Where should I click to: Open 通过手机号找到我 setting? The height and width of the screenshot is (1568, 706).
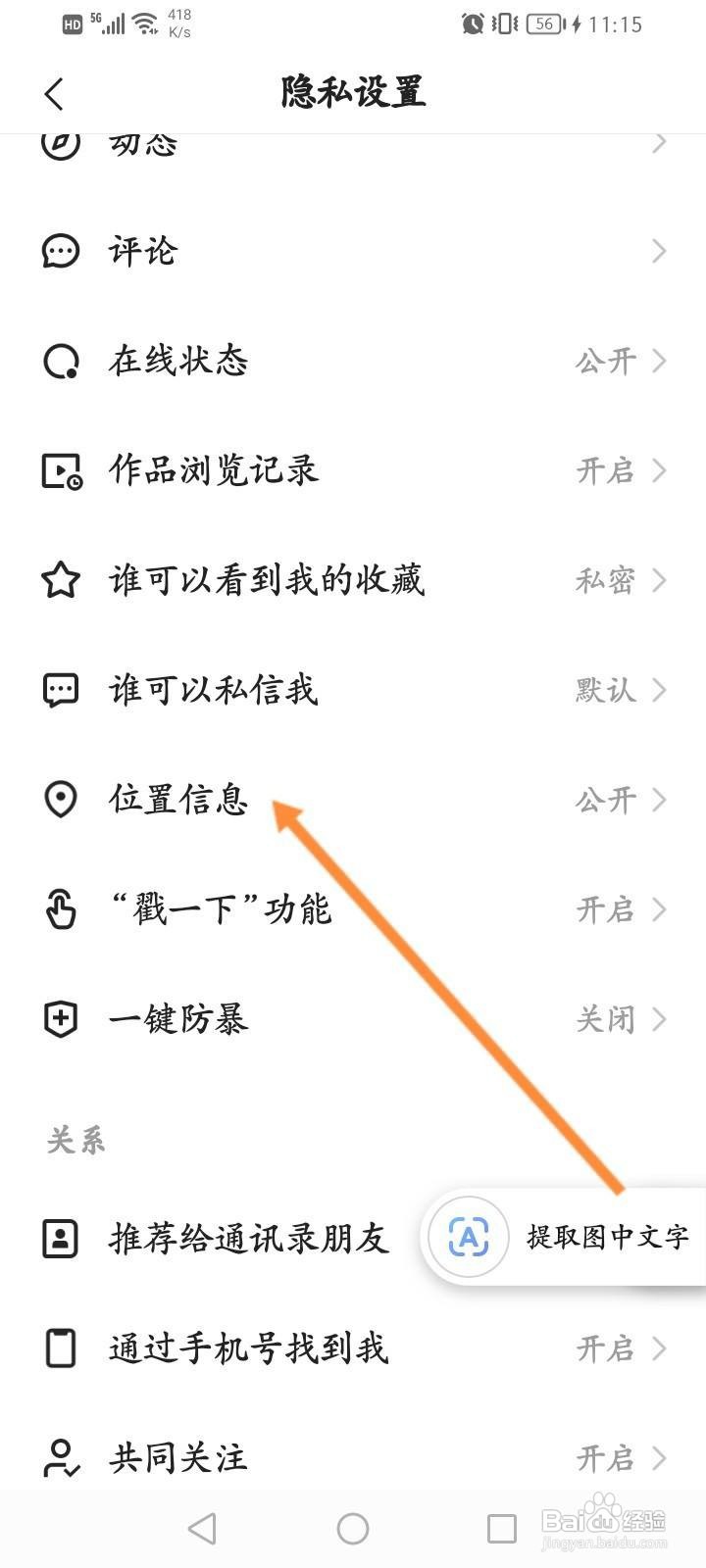point(353,1349)
